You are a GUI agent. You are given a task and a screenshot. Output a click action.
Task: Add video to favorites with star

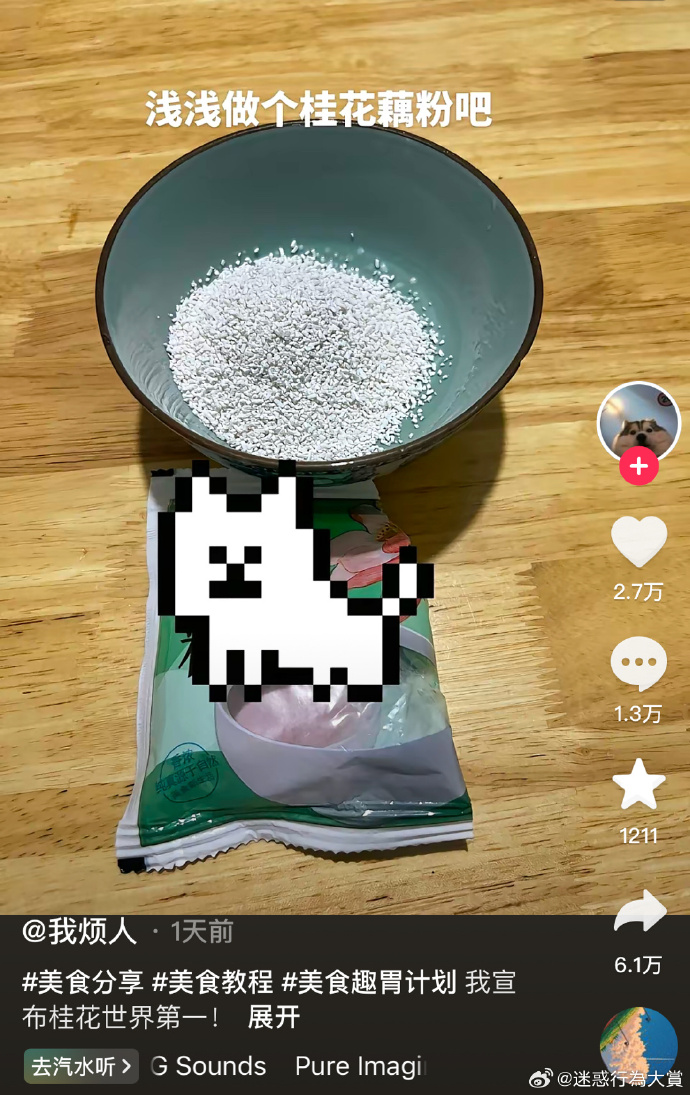click(638, 785)
